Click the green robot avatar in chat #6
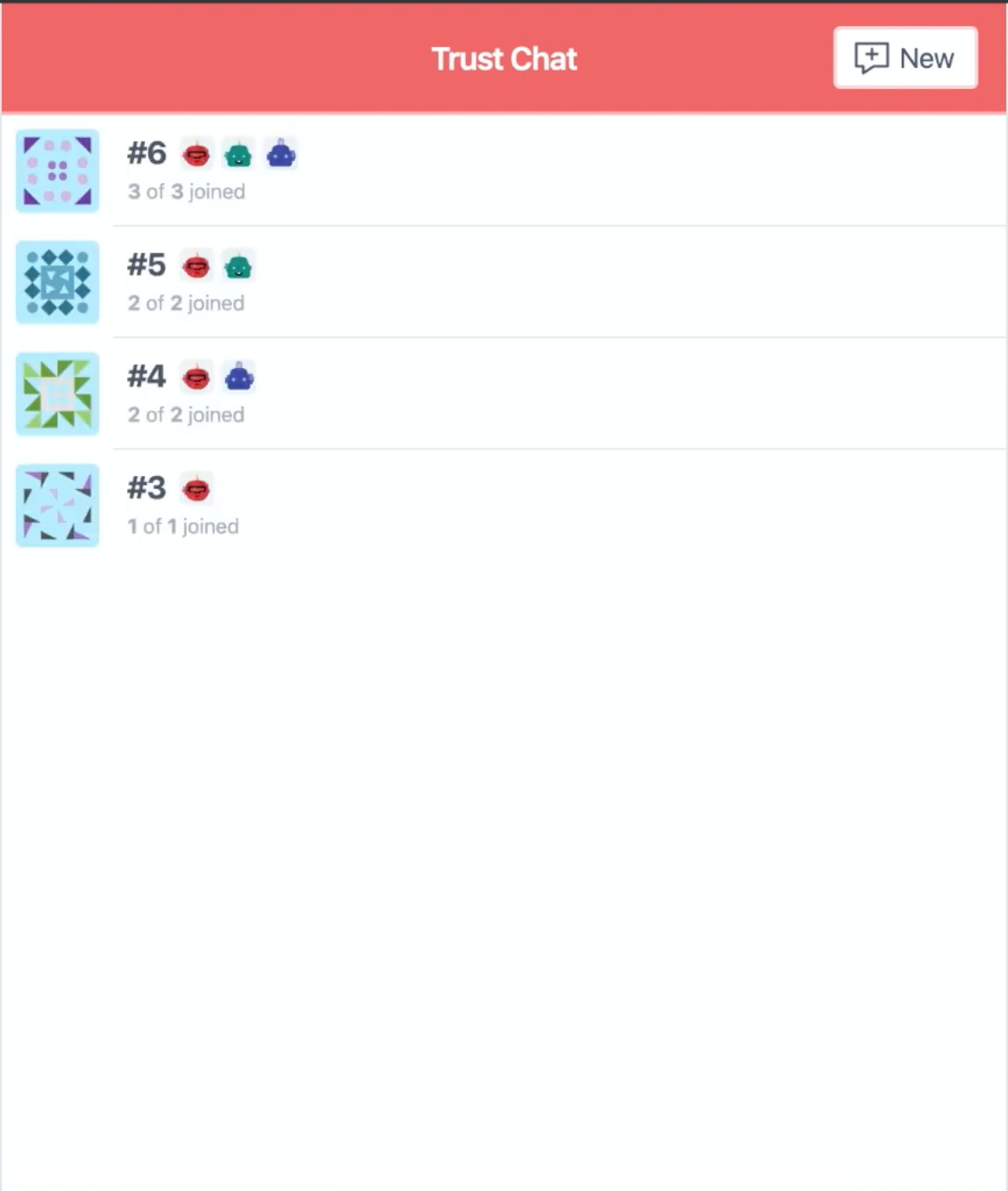The image size is (1008, 1191). (239, 153)
